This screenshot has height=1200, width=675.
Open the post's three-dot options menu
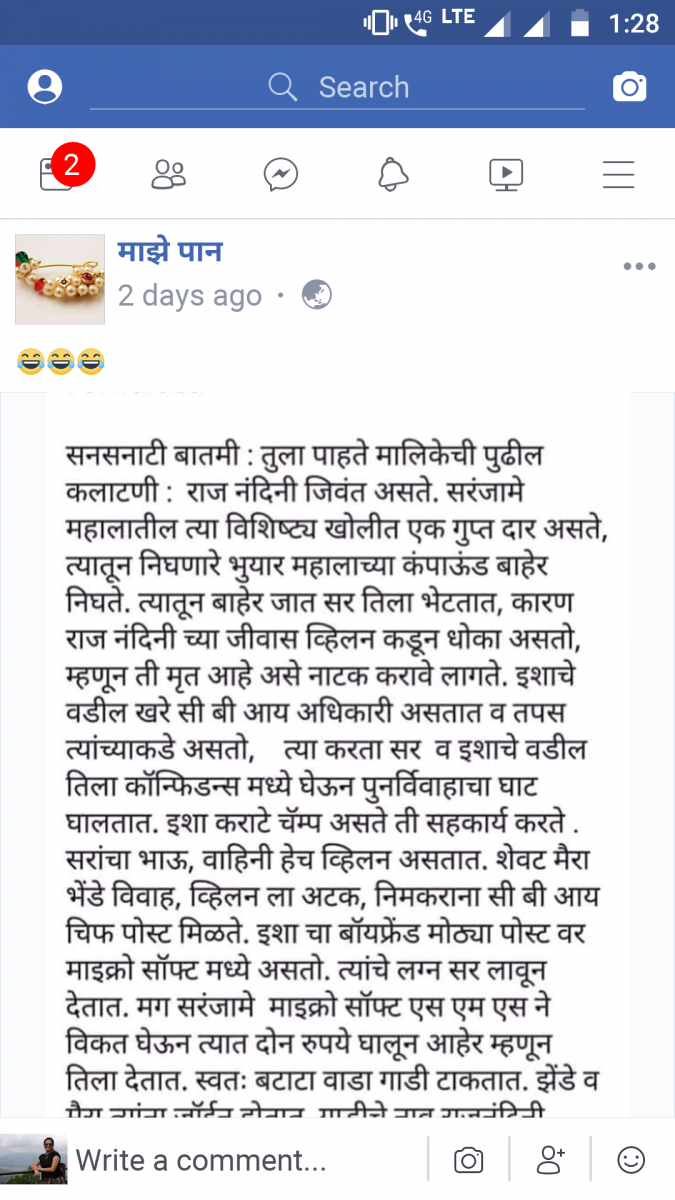click(639, 266)
